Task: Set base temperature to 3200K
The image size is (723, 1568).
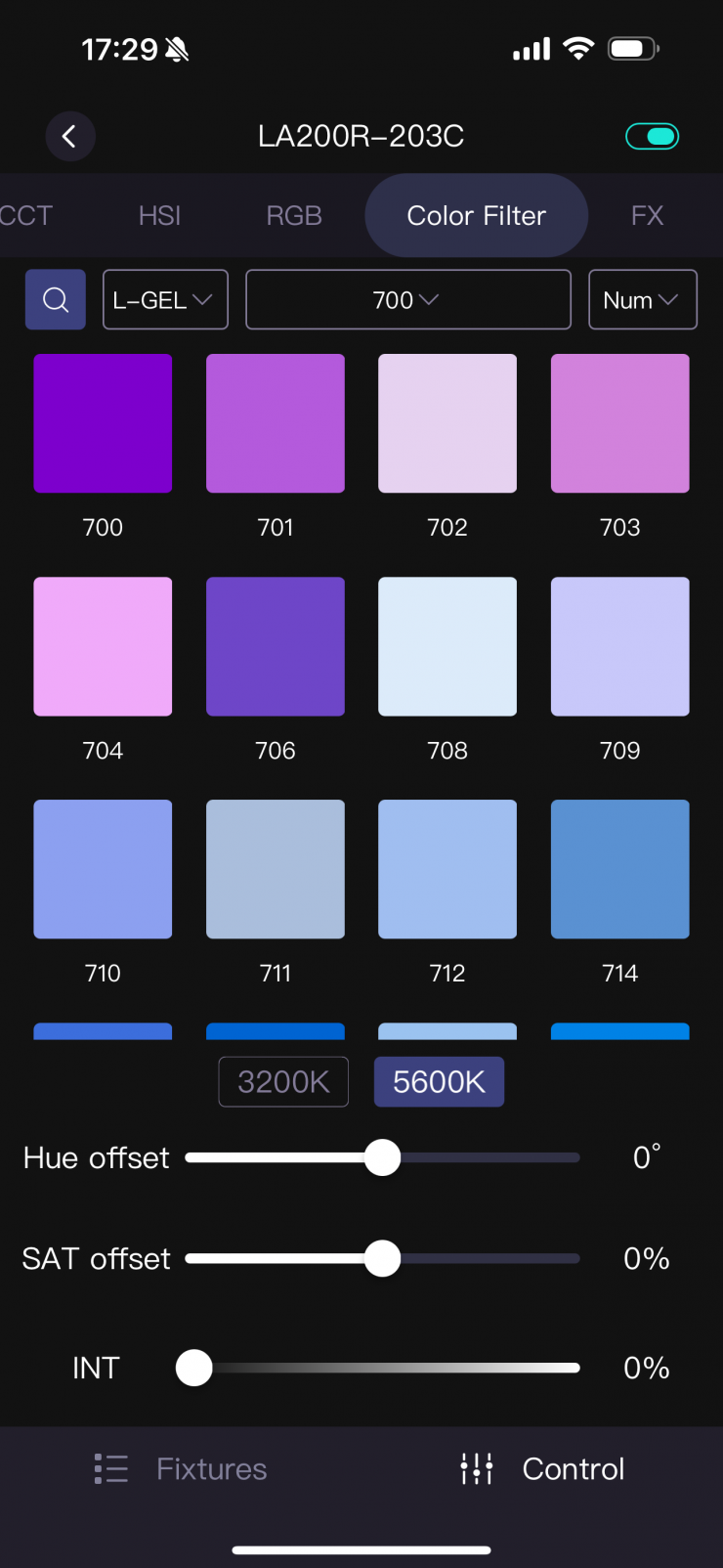Action: (x=283, y=1082)
